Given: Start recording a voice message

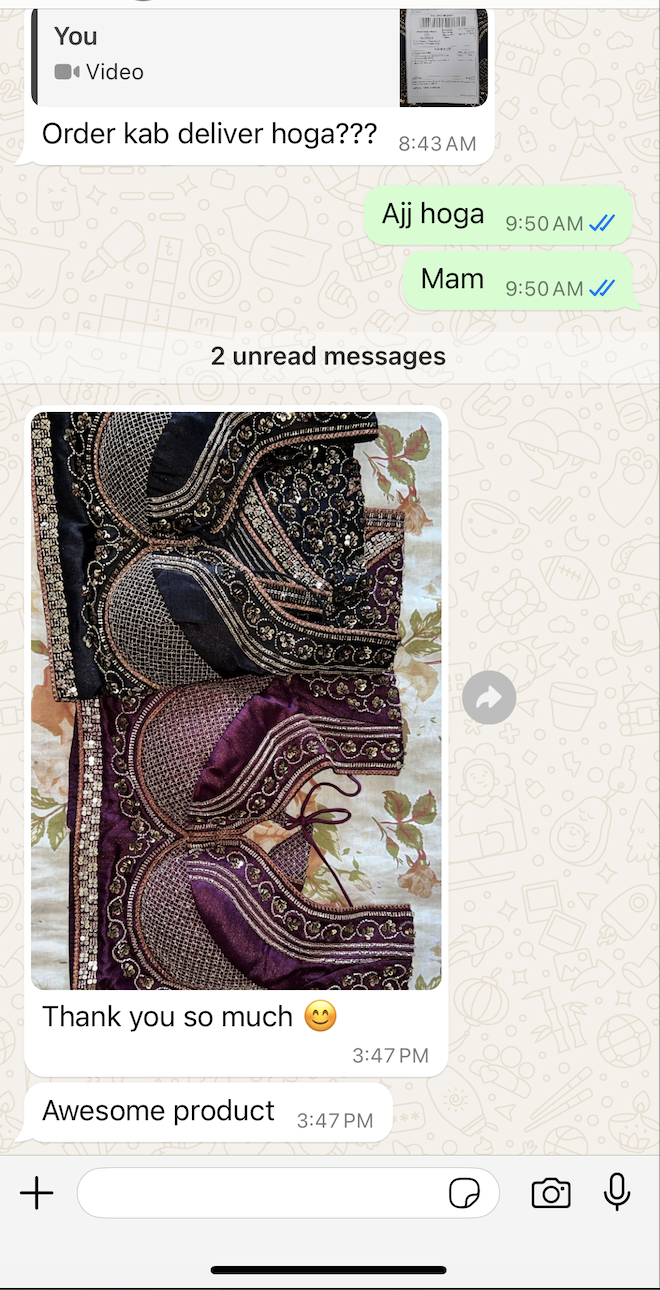Looking at the screenshot, I should pos(617,1192).
